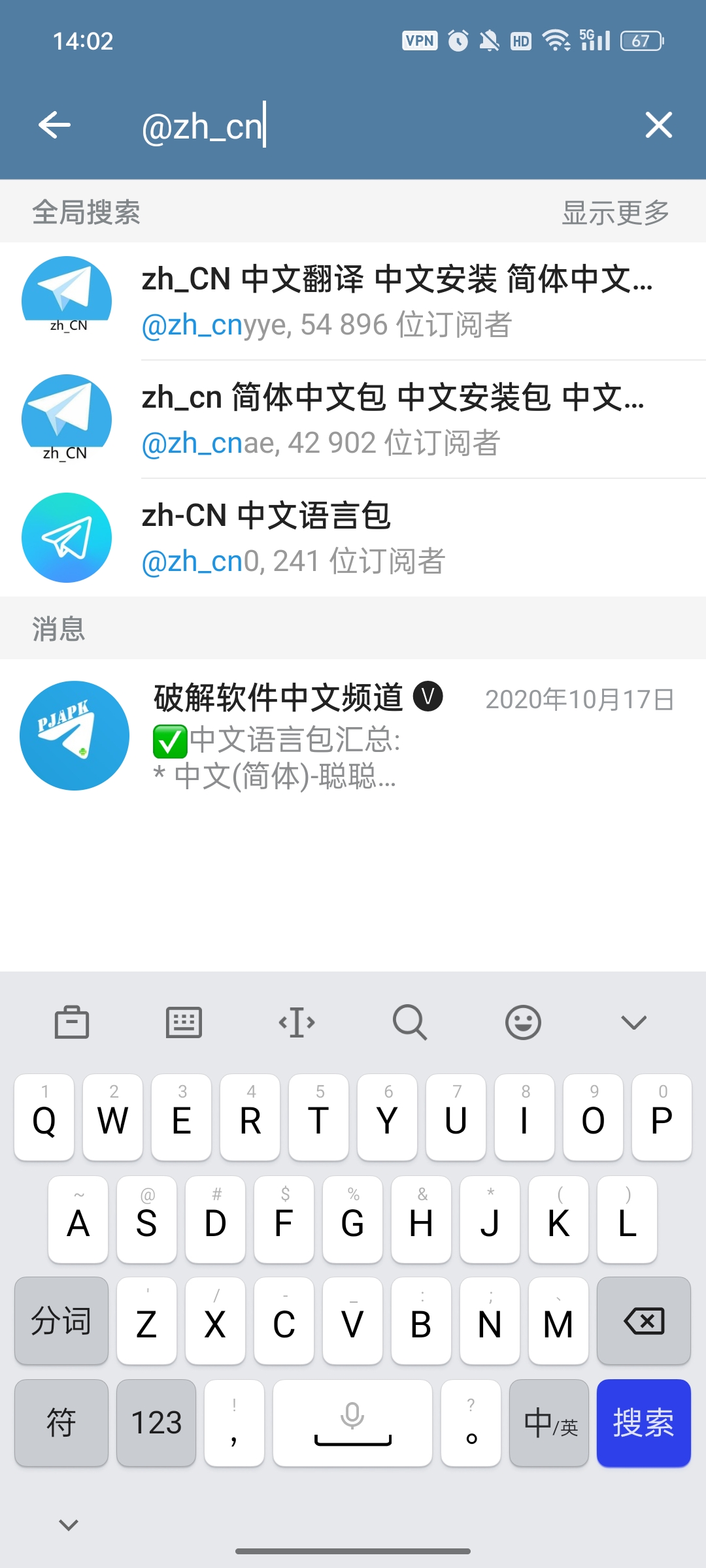This screenshot has width=706, height=1568.
Task: Select the text cursor tool on keyboard toolbar
Action: pyautogui.click(x=297, y=1021)
